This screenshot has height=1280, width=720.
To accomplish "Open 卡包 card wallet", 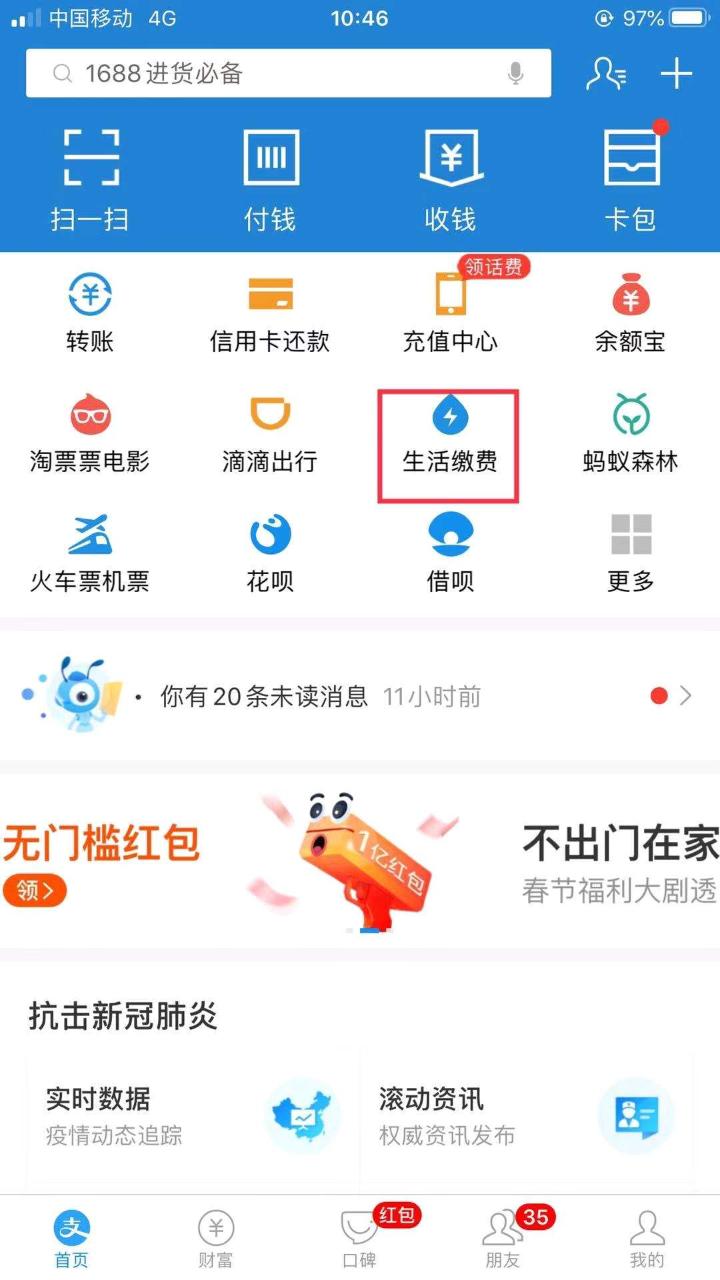I will click(631, 178).
